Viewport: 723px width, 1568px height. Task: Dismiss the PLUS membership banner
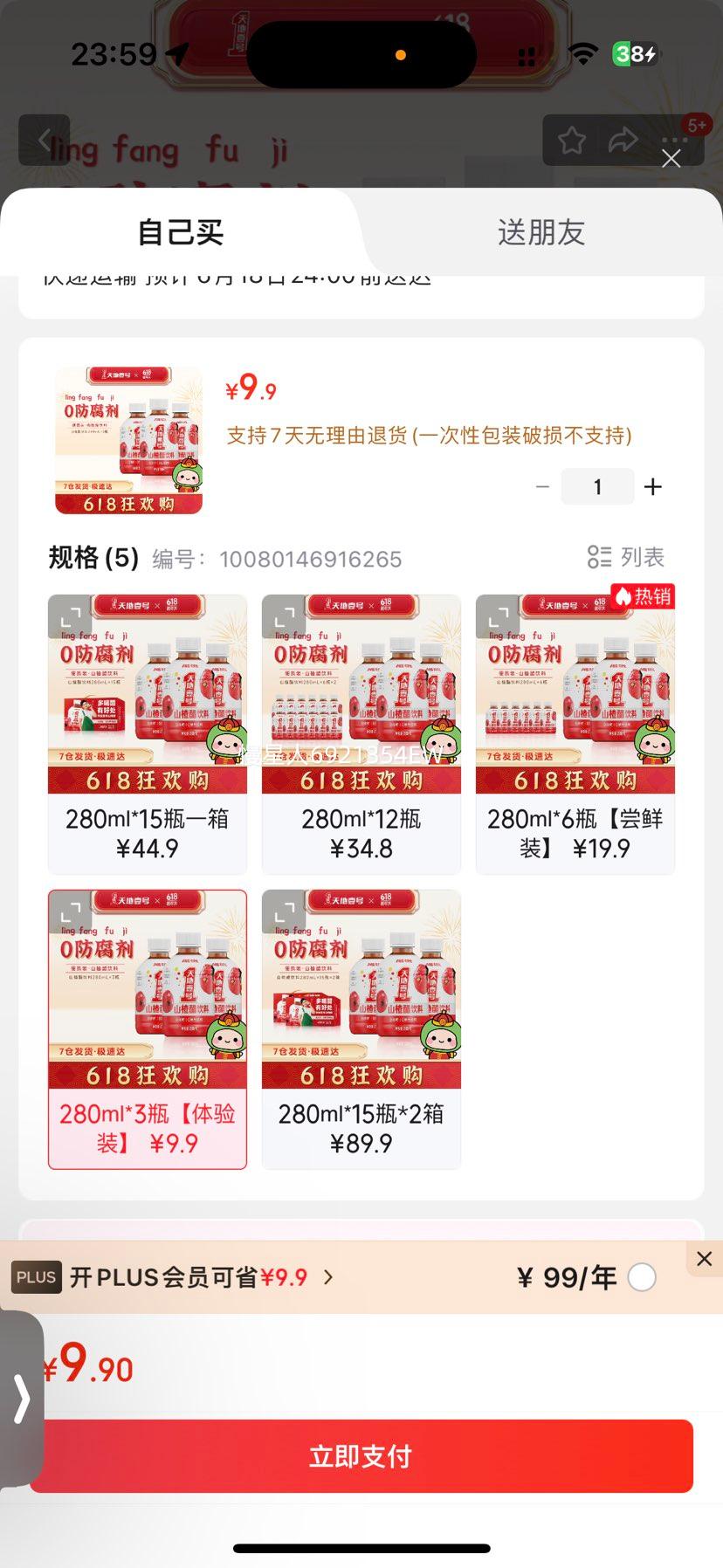click(x=705, y=1259)
